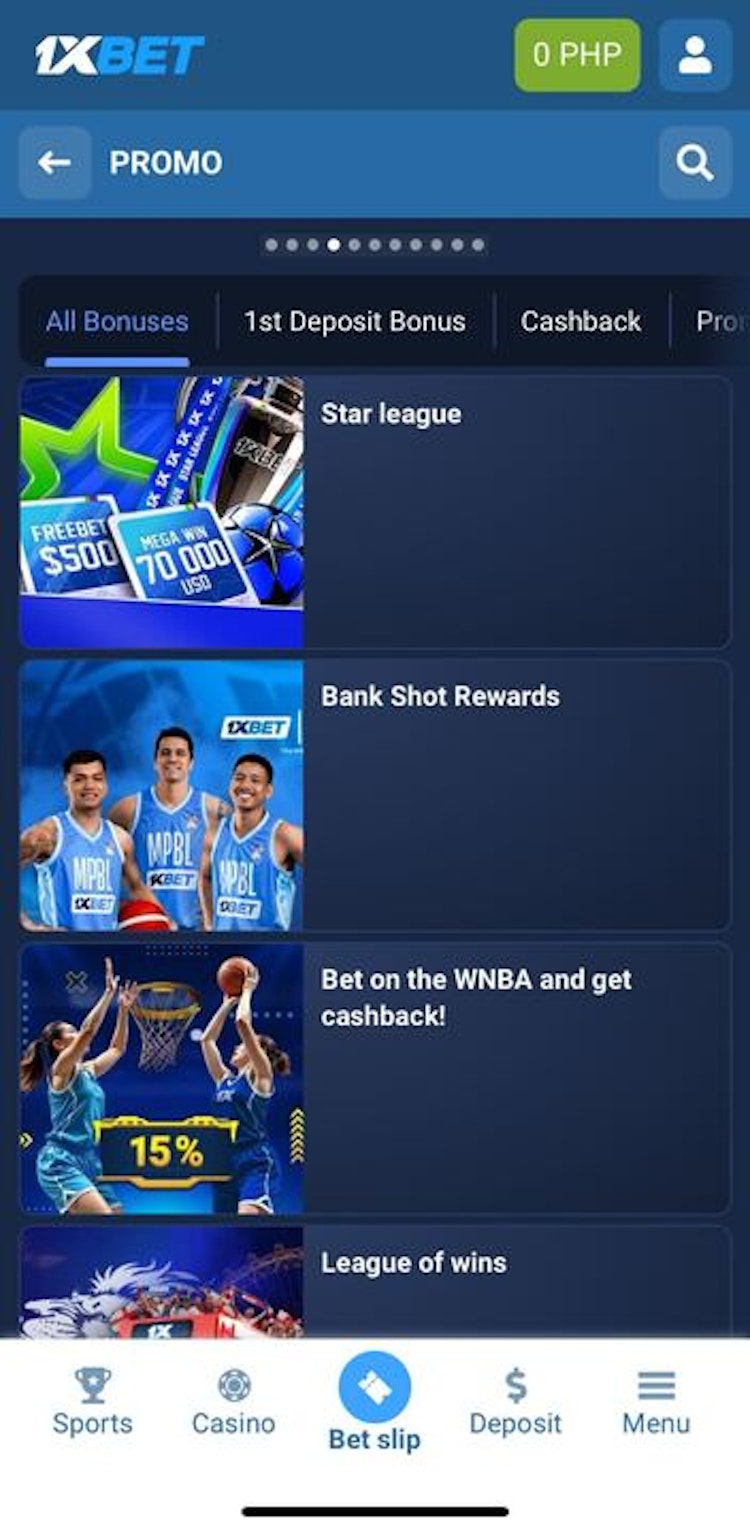Open the user account icon

click(x=695, y=55)
